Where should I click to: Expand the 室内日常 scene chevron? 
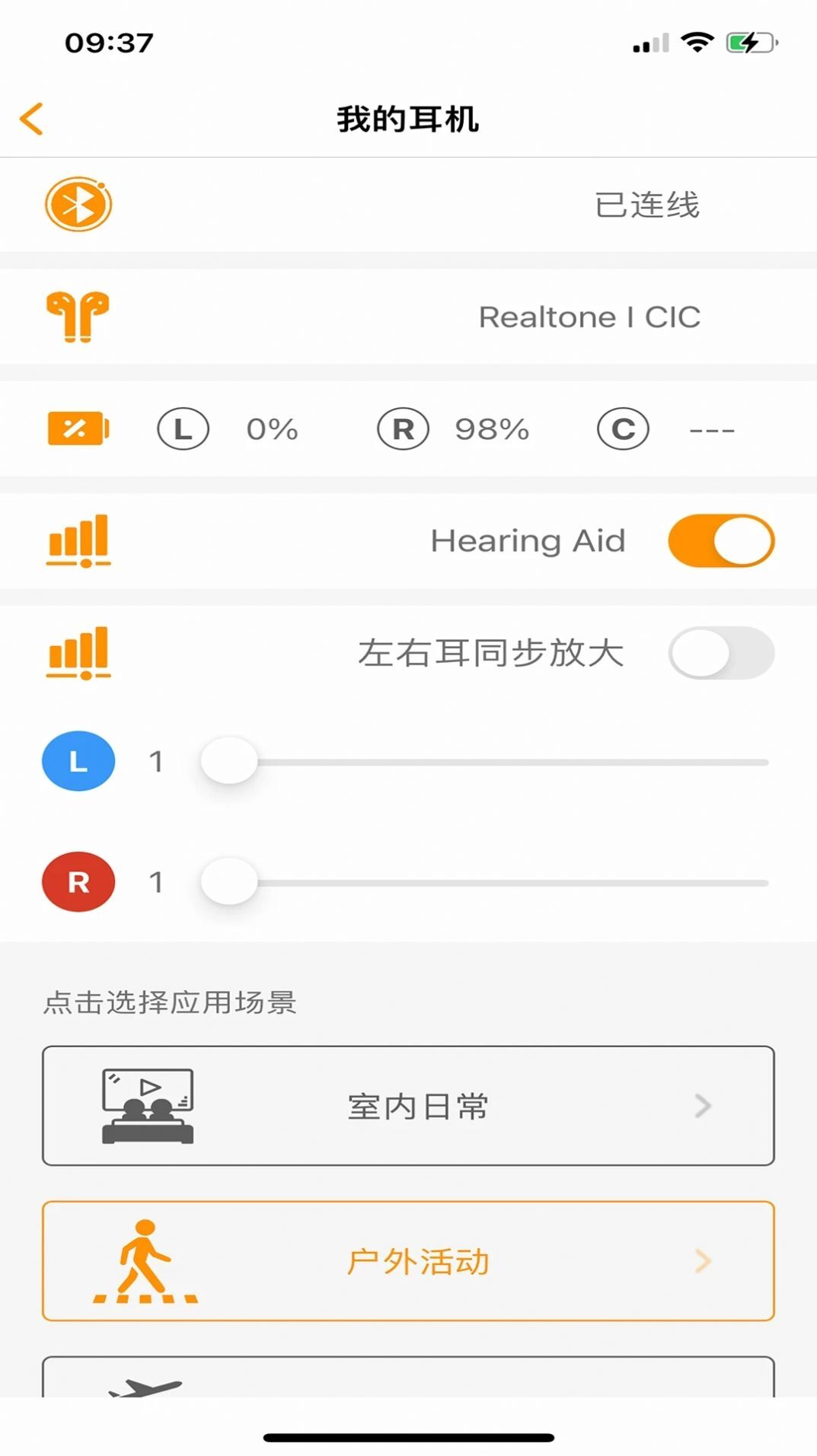pyautogui.click(x=701, y=1106)
